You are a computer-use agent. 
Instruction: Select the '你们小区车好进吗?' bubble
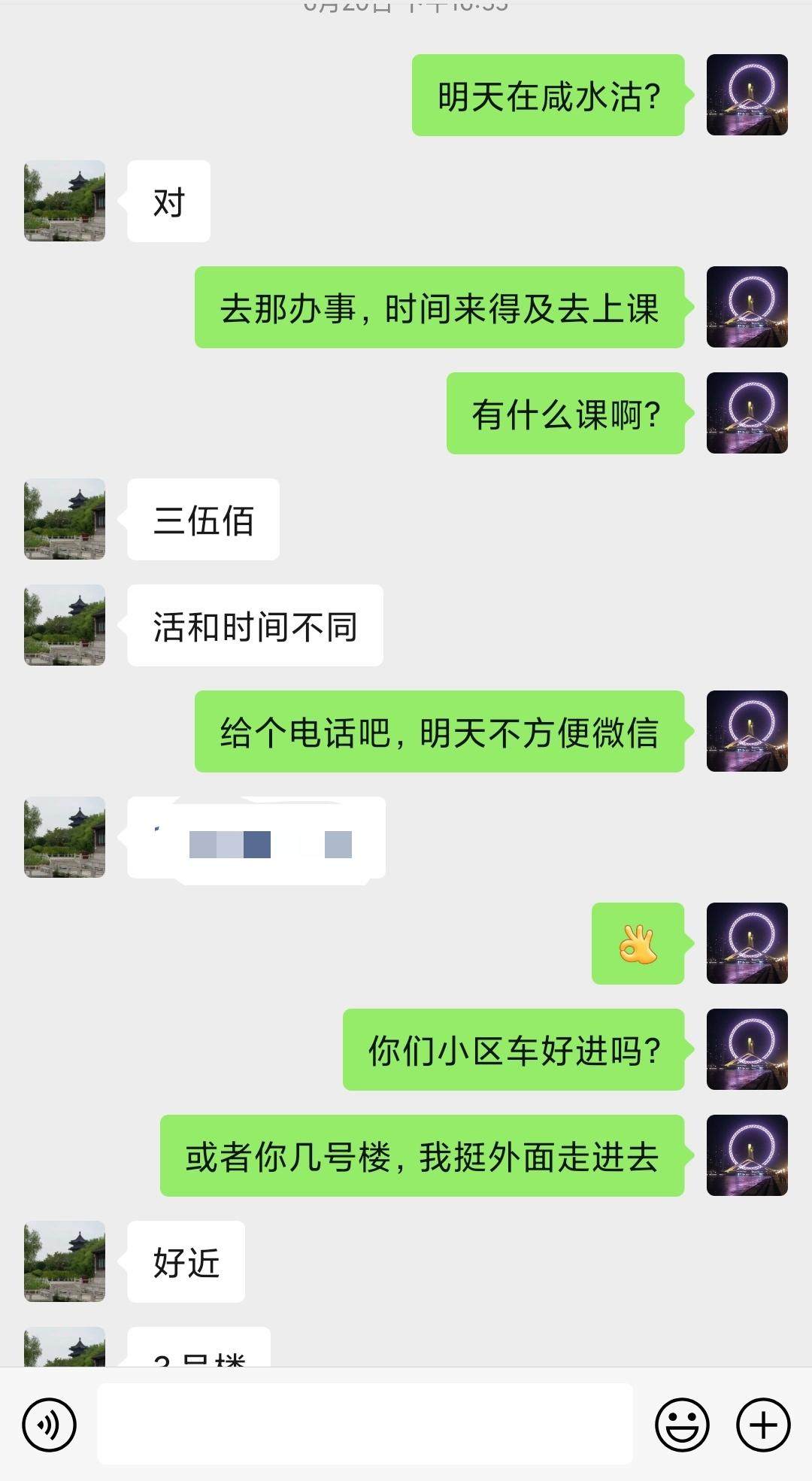coord(513,1049)
